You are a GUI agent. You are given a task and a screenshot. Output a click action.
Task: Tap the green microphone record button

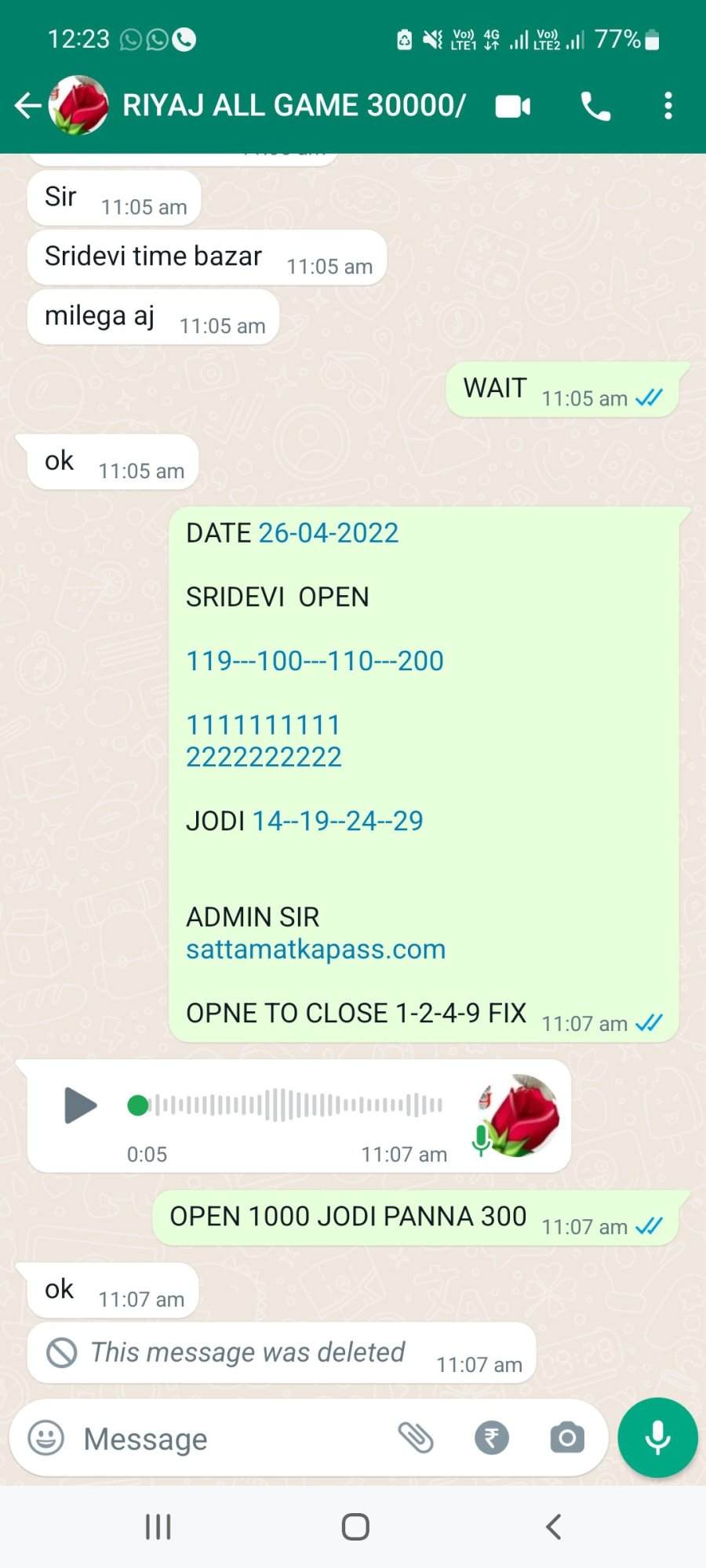pyautogui.click(x=657, y=1438)
